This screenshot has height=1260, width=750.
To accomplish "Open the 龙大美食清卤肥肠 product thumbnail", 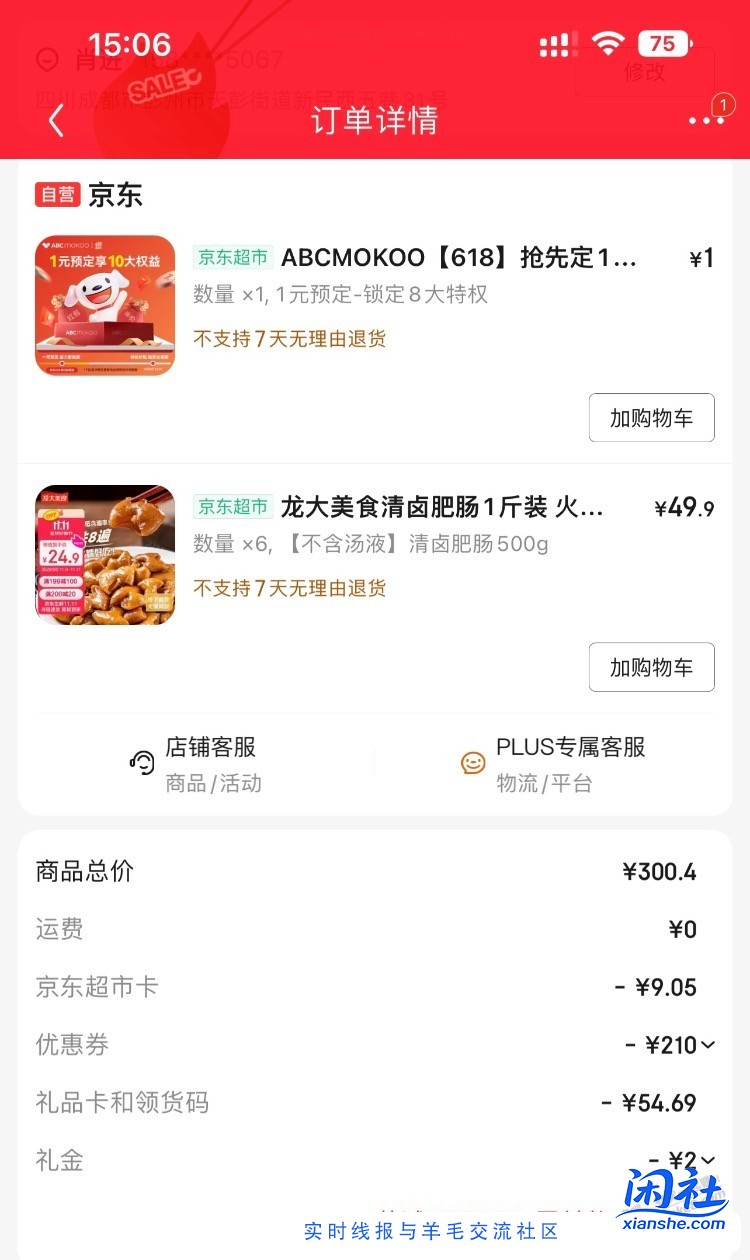I will tap(104, 555).
